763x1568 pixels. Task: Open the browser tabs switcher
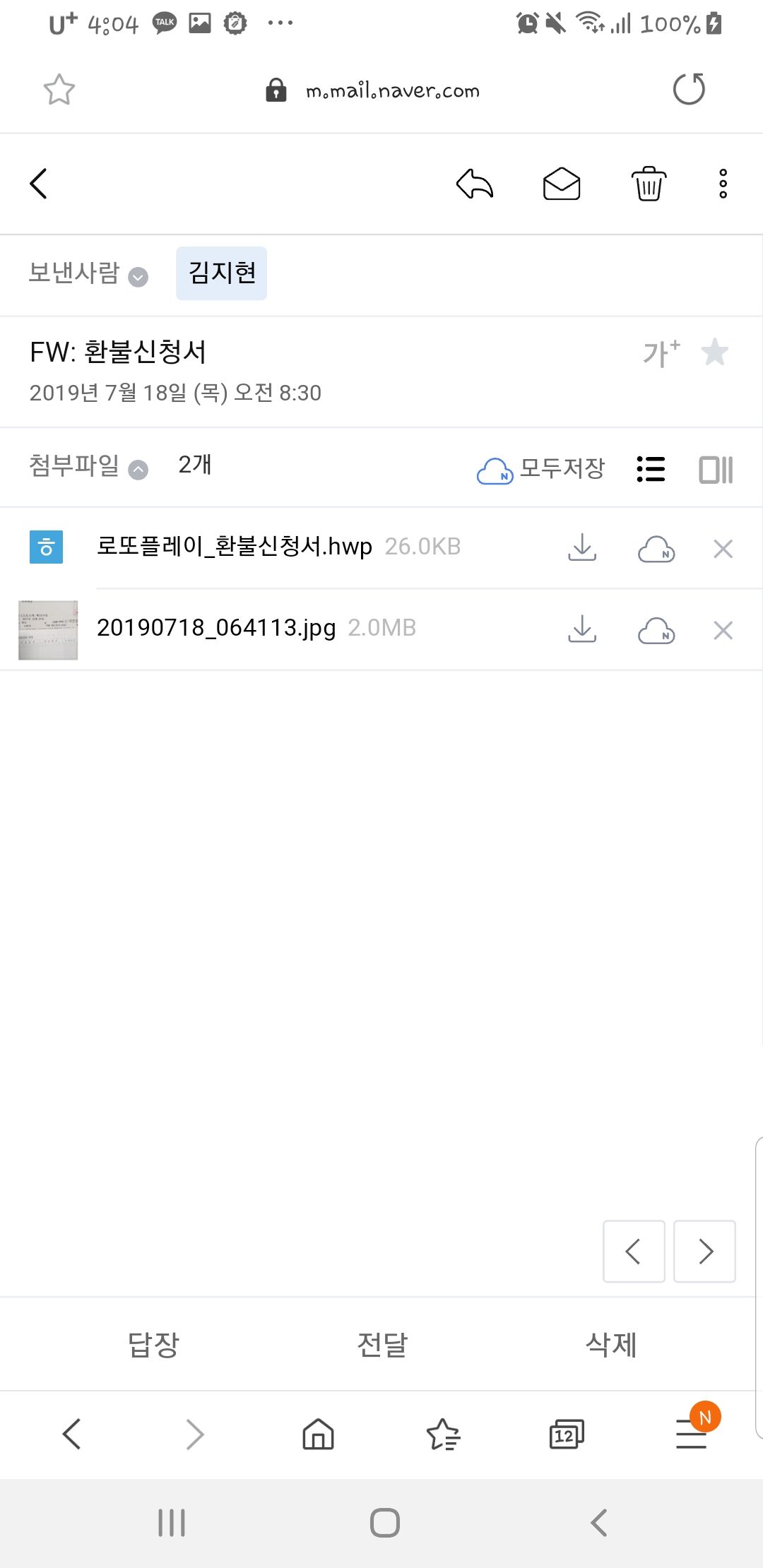[567, 1435]
